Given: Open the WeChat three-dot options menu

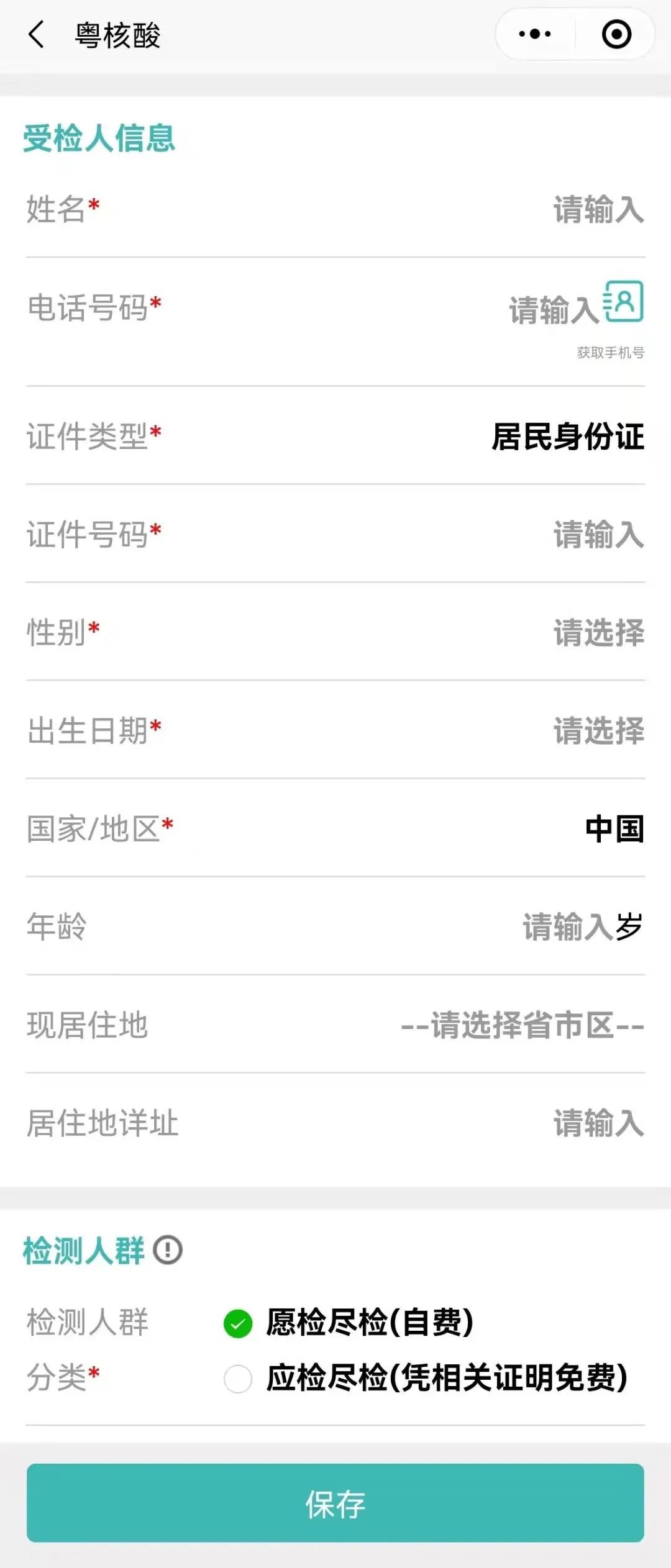Looking at the screenshot, I should tap(534, 34).
